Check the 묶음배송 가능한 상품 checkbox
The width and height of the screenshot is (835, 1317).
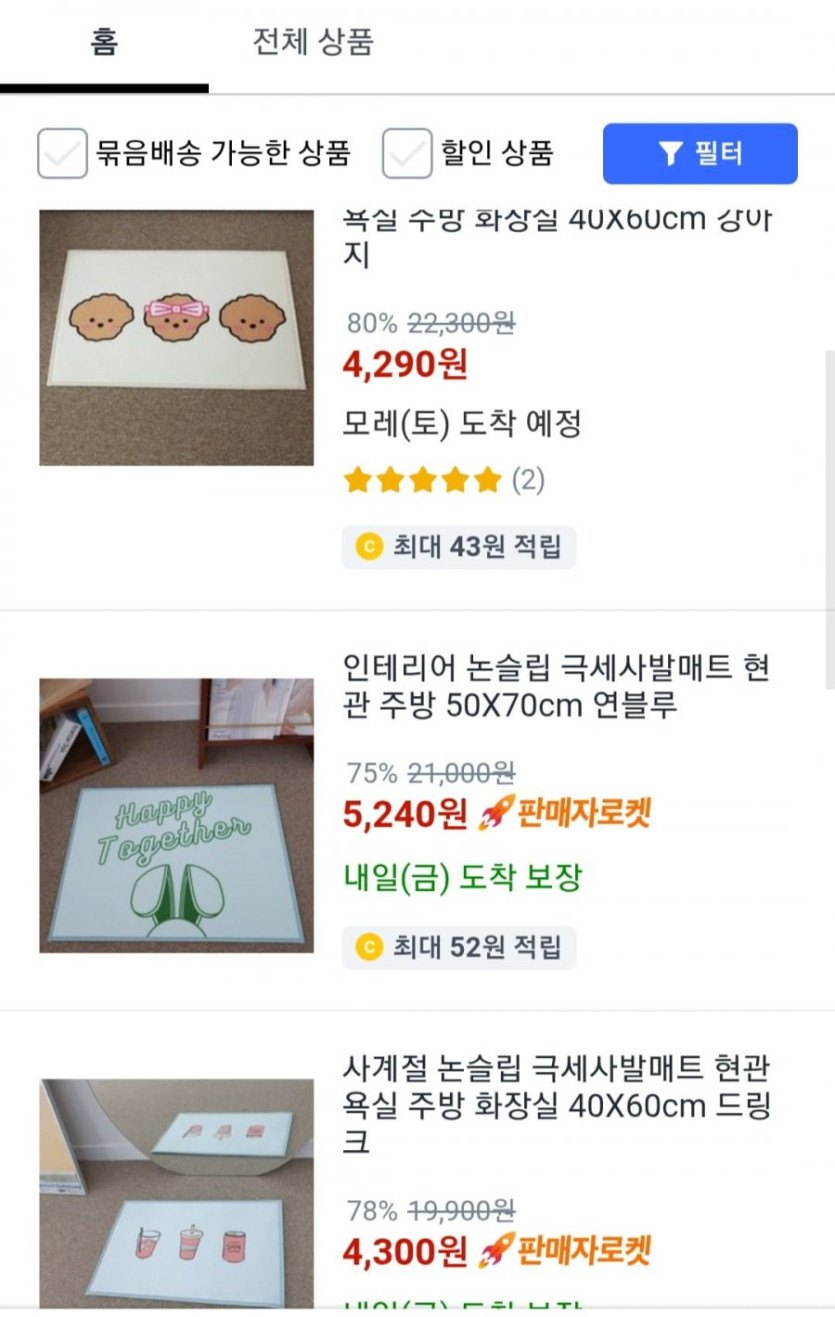click(62, 154)
